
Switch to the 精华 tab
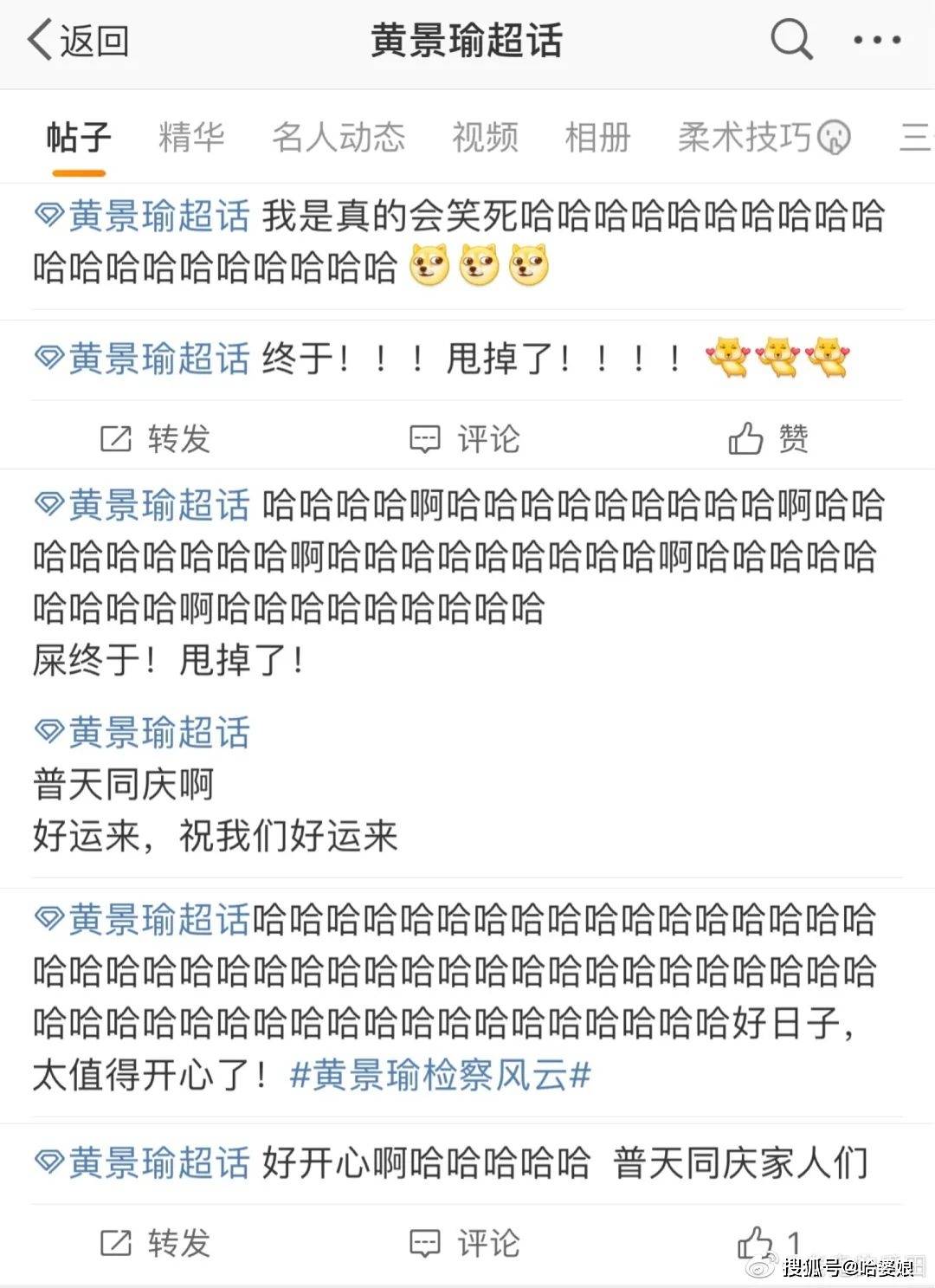coord(189,139)
